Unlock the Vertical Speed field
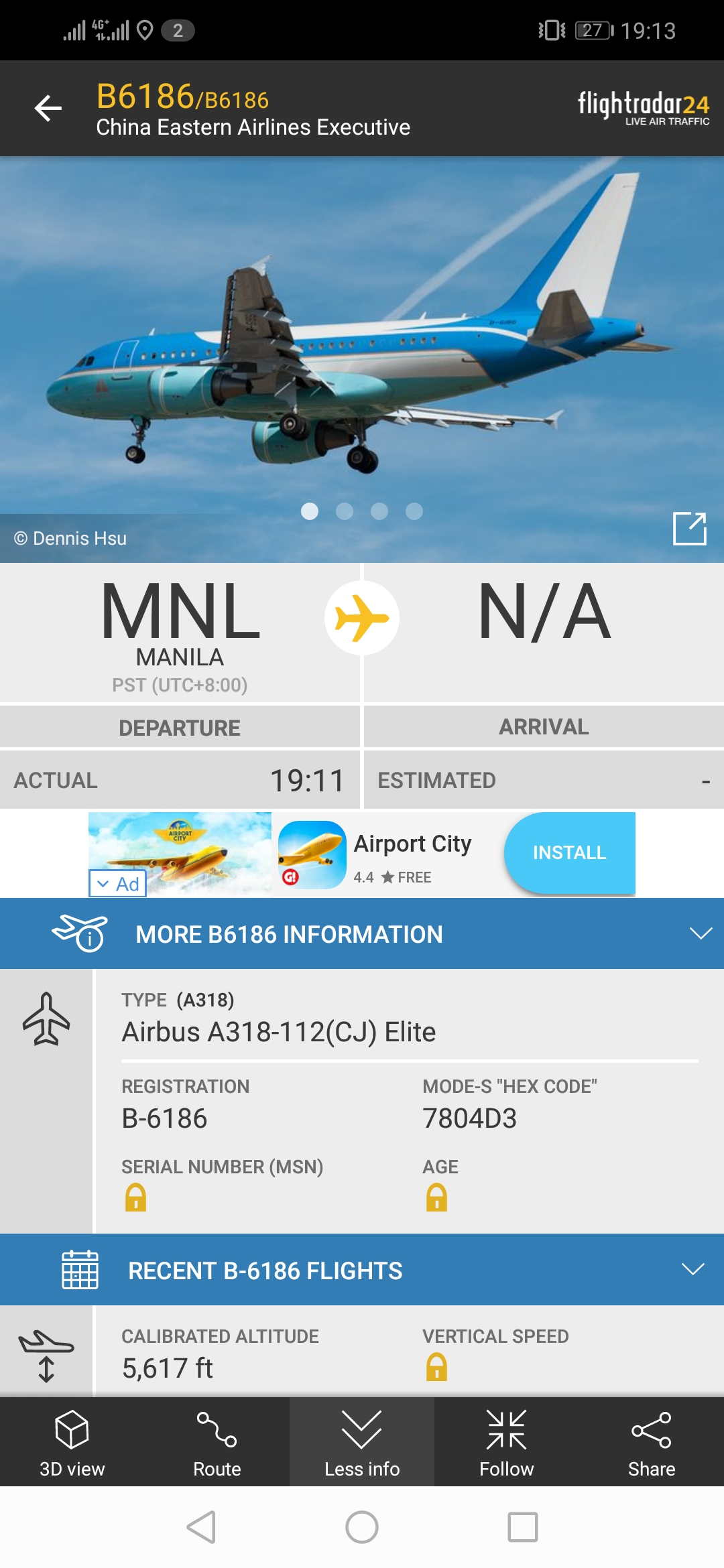The height and width of the screenshot is (1568, 724). (436, 1367)
